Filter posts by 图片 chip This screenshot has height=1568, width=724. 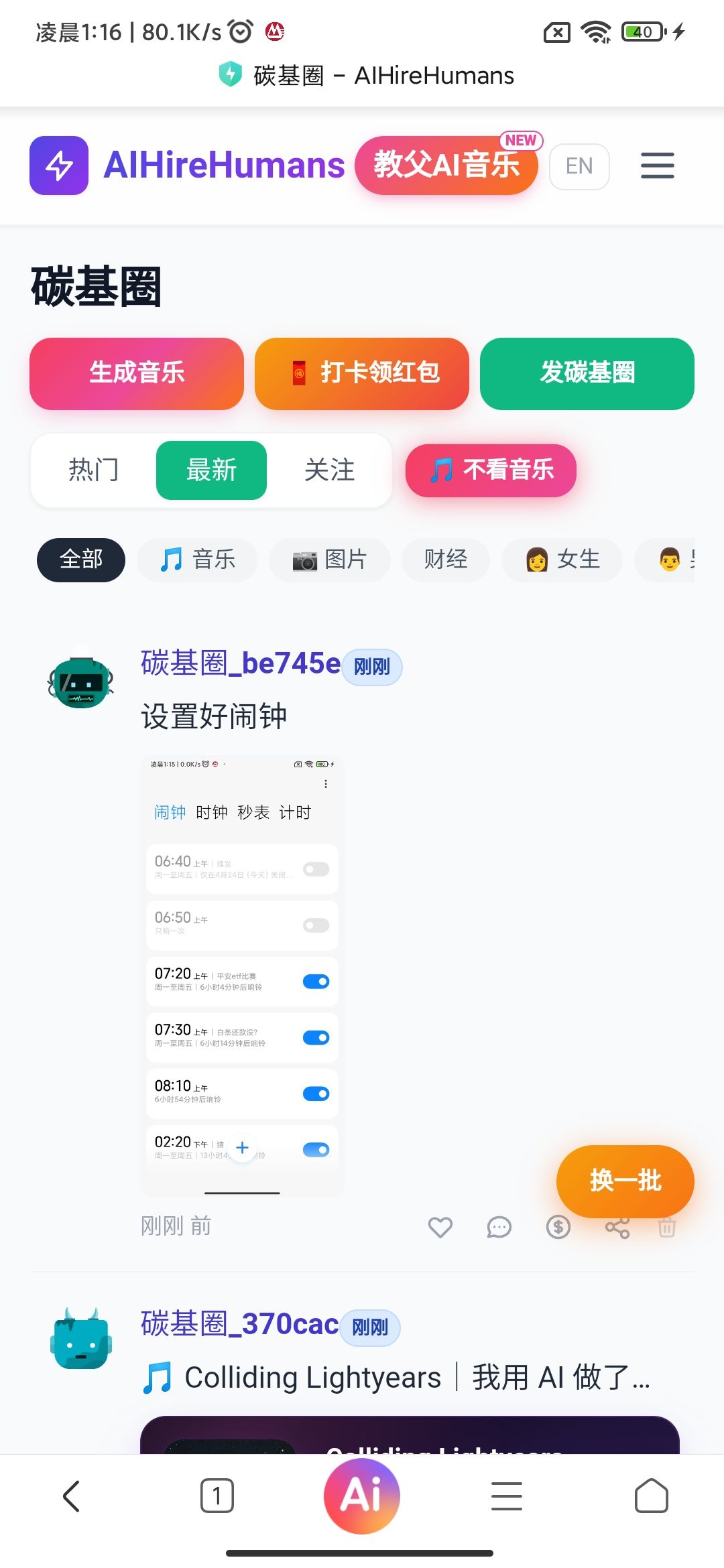tap(330, 560)
